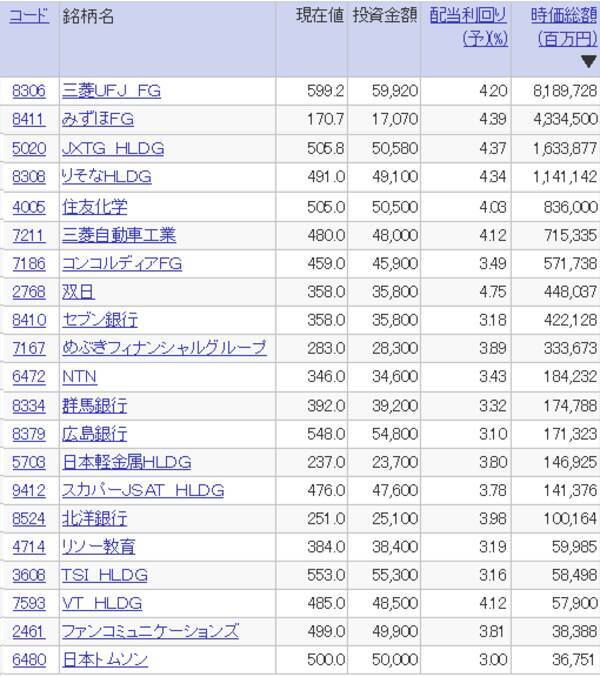Select 住友化学 from the list
This screenshot has height=677, width=600.
pos(95,207)
